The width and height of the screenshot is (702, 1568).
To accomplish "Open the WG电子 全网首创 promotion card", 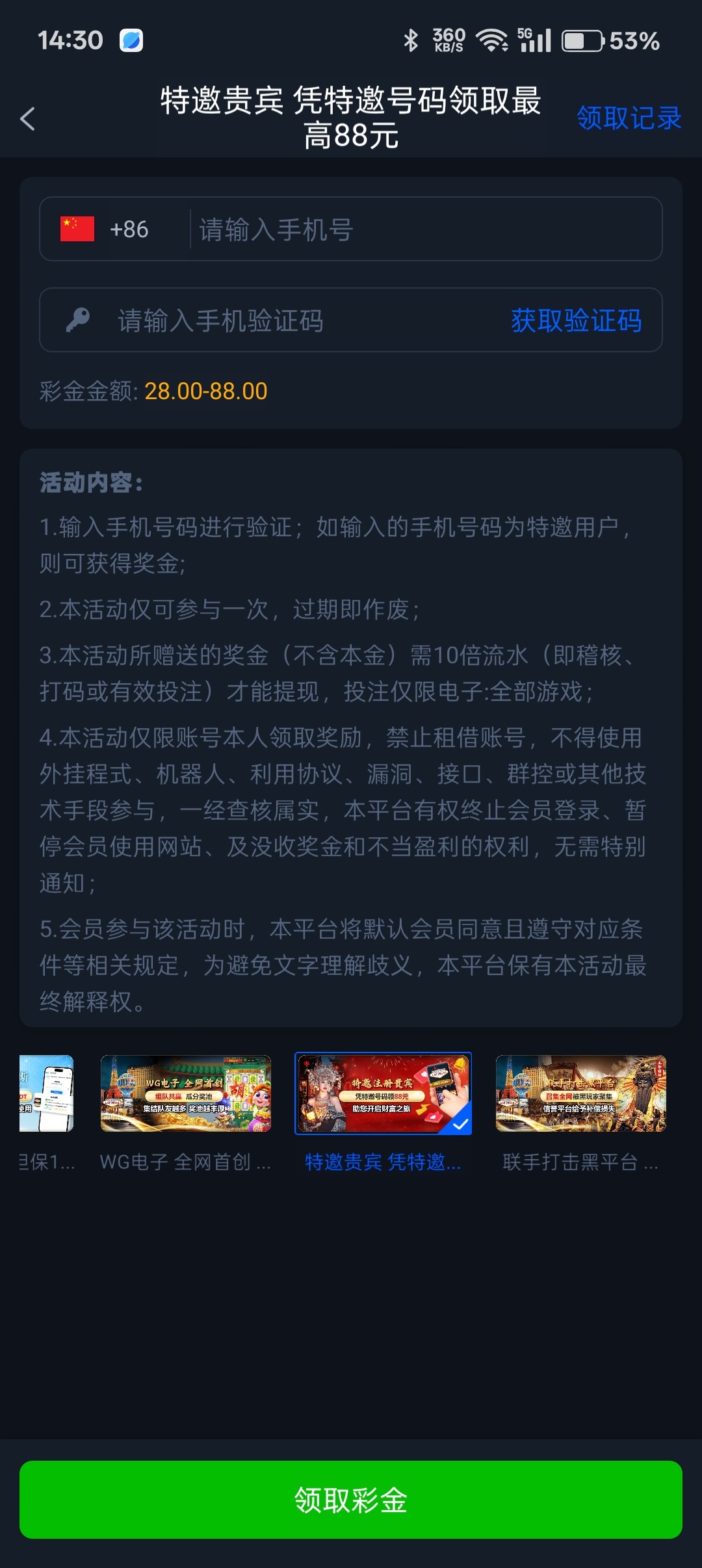I will tap(186, 1094).
